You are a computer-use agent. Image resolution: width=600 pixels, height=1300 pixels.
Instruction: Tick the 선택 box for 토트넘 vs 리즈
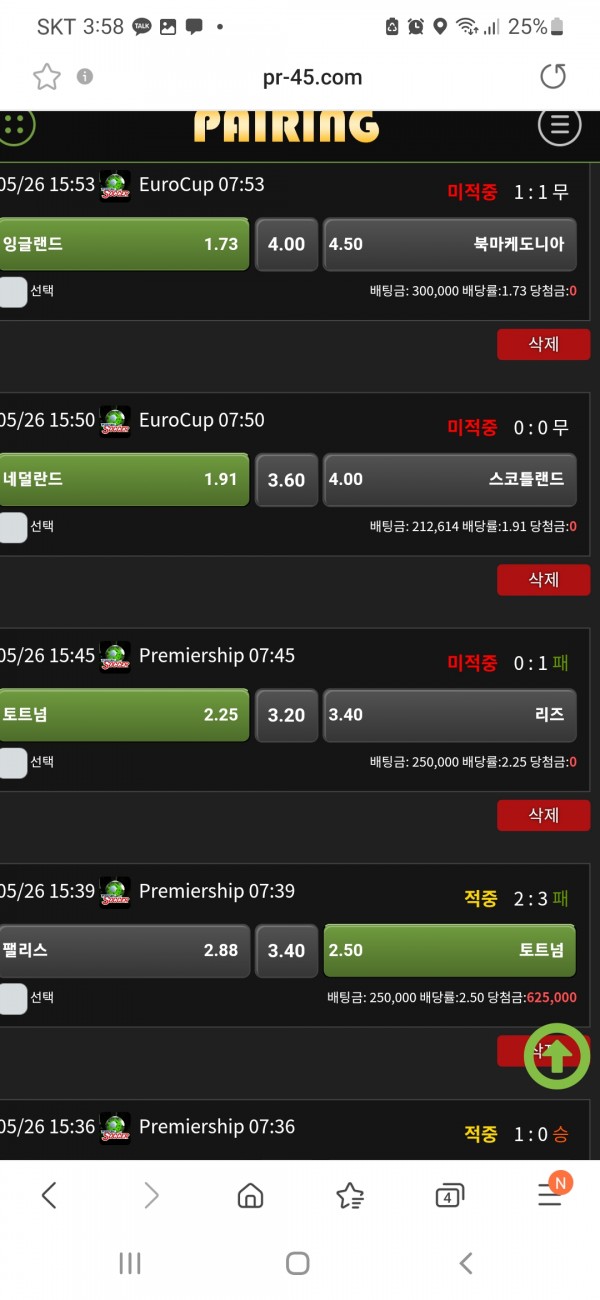tap(13, 762)
